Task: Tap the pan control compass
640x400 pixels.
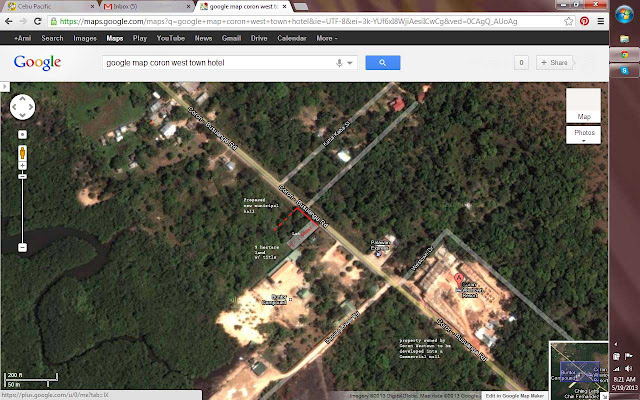Action: click(x=22, y=107)
